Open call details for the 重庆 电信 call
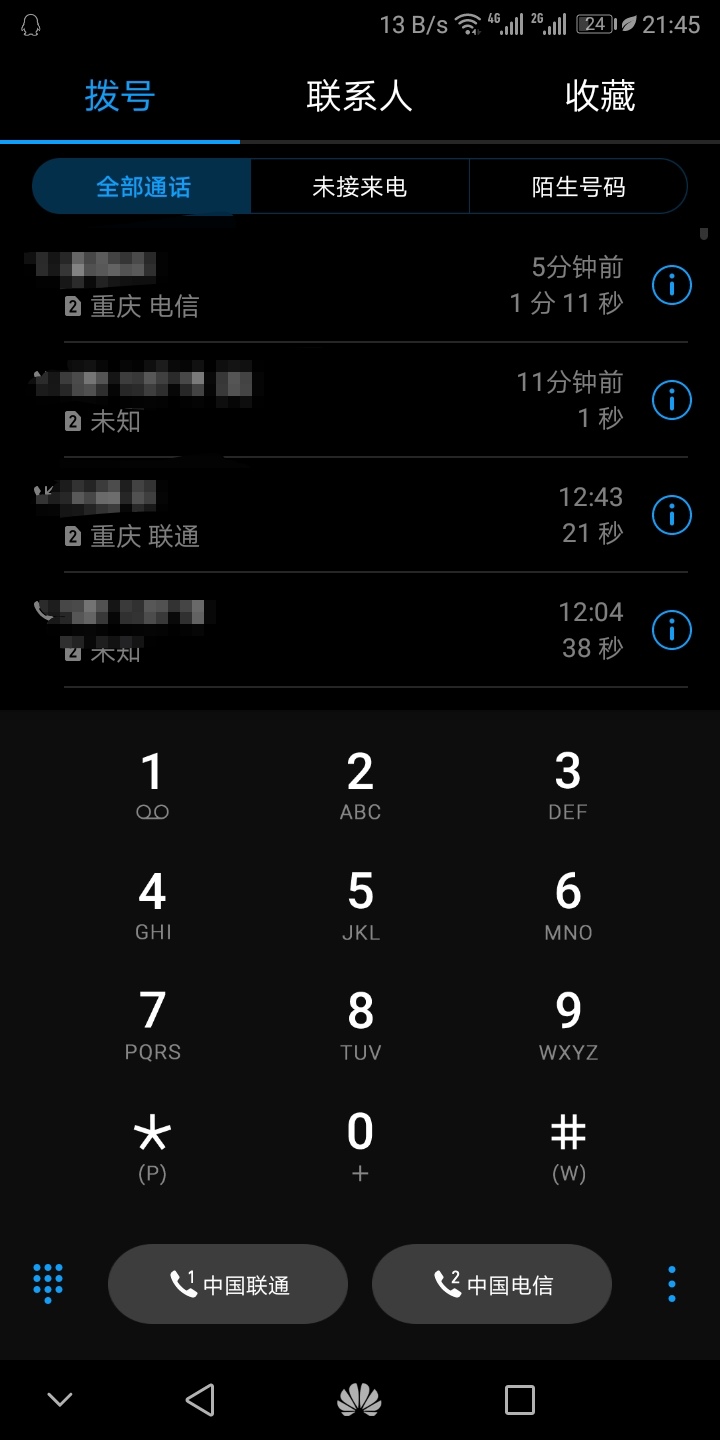The width and height of the screenshot is (720, 1440). click(671, 285)
